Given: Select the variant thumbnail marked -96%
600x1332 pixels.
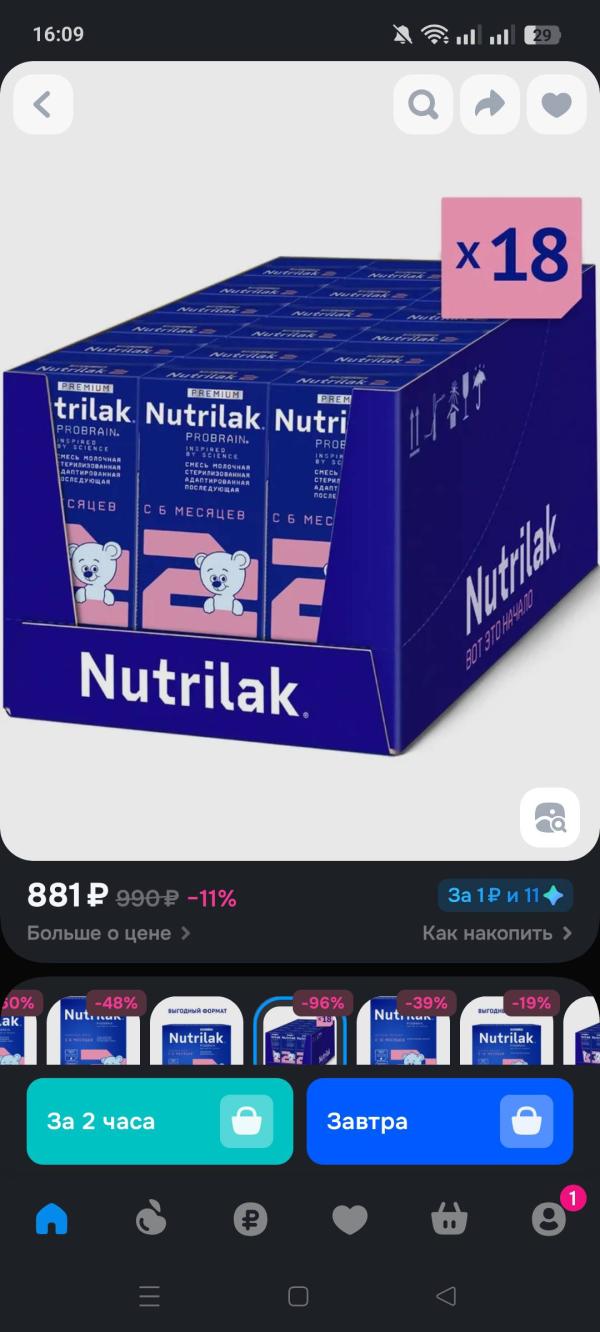Looking at the screenshot, I should click(x=300, y=1030).
